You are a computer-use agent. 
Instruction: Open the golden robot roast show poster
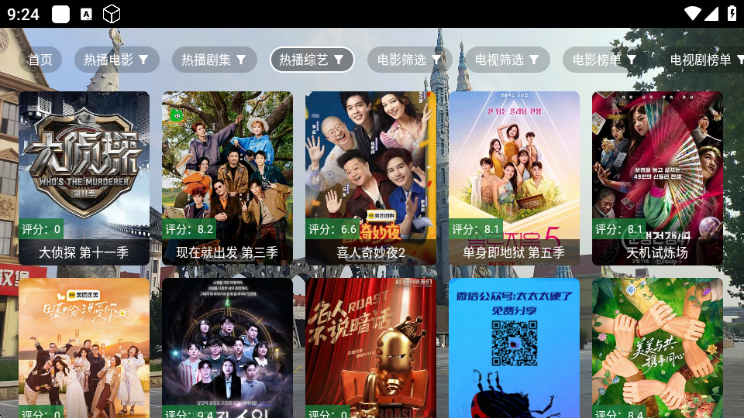click(370, 348)
